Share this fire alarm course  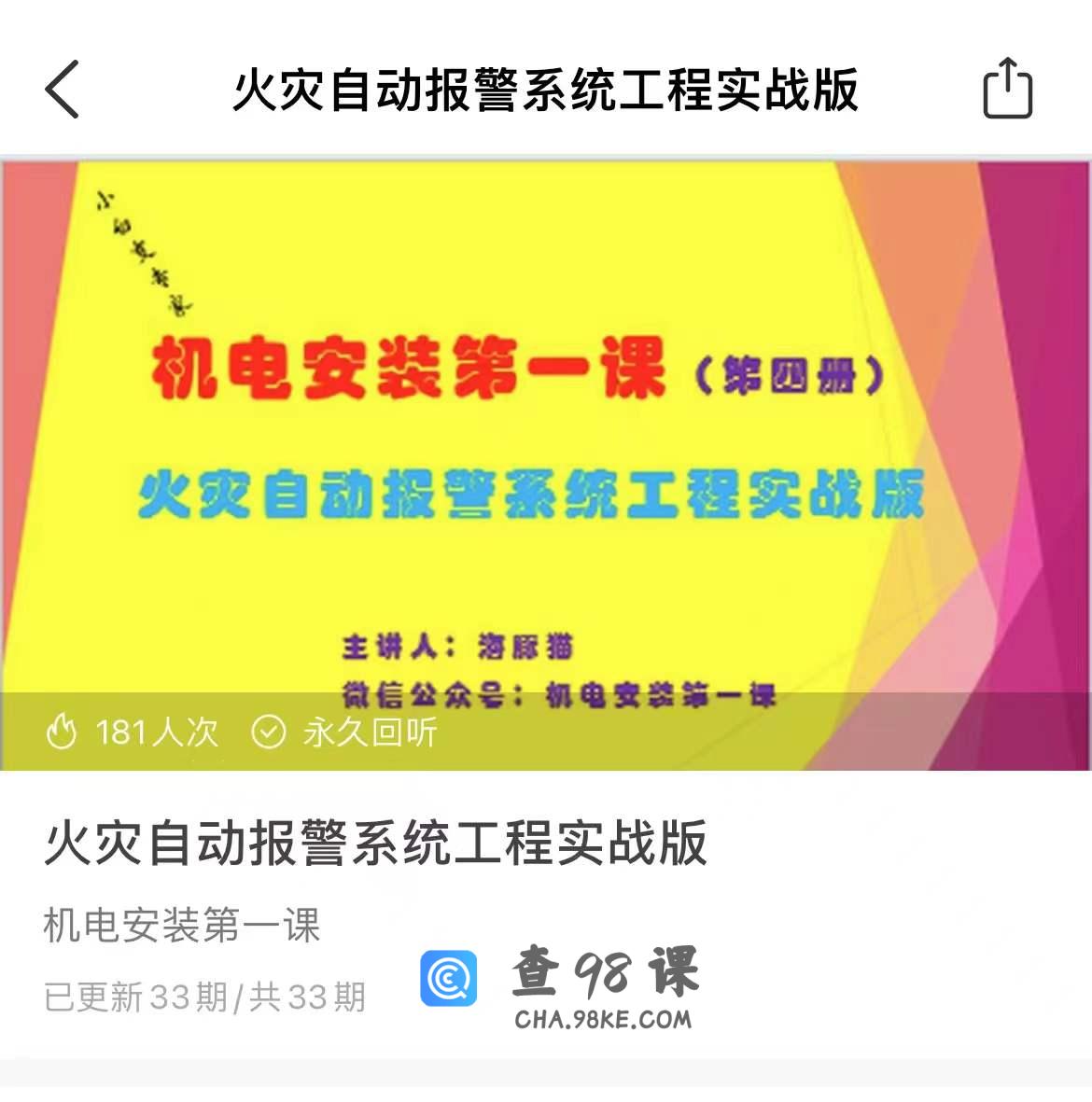(1007, 89)
